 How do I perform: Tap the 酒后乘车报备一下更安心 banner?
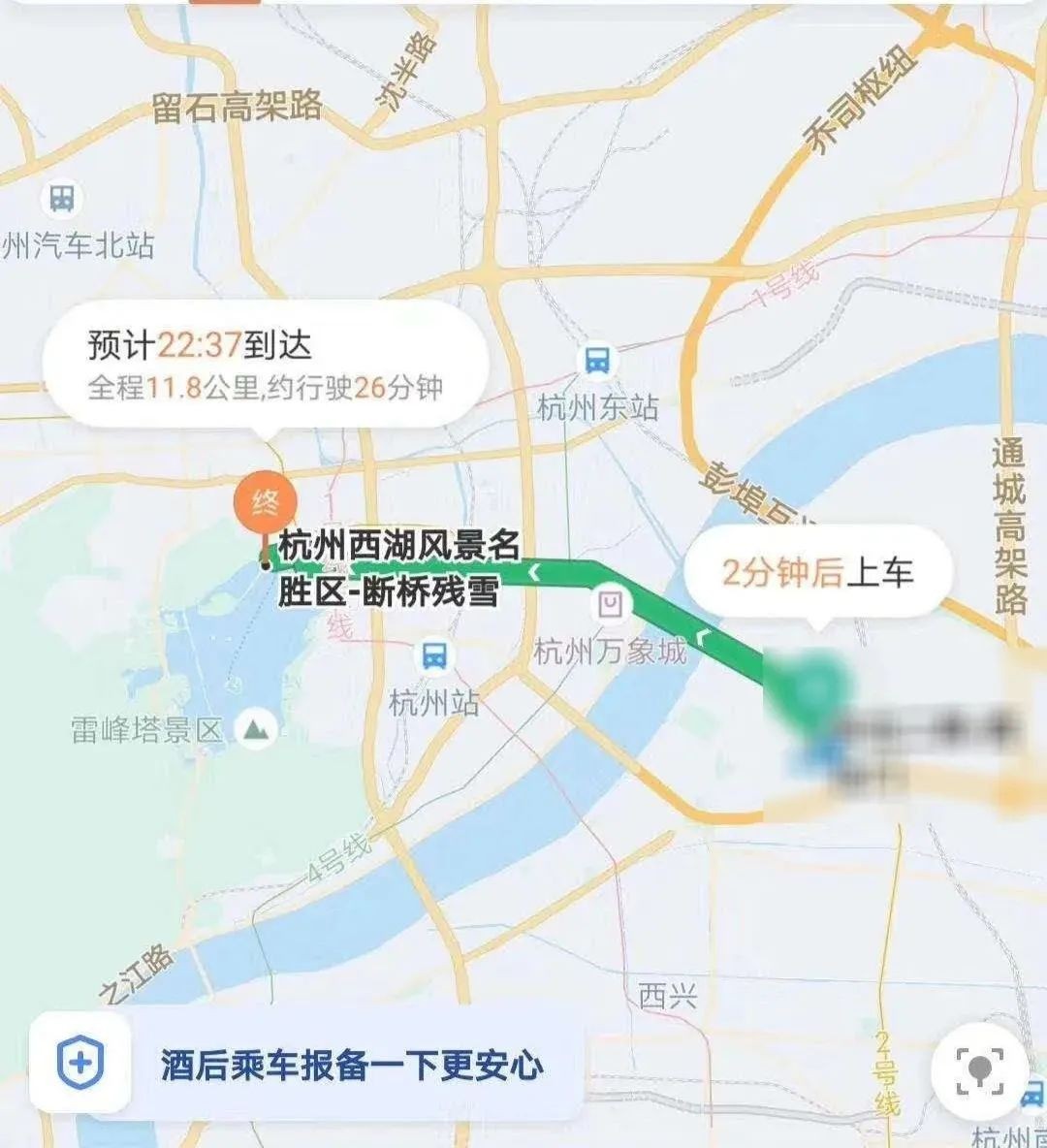click(351, 1065)
